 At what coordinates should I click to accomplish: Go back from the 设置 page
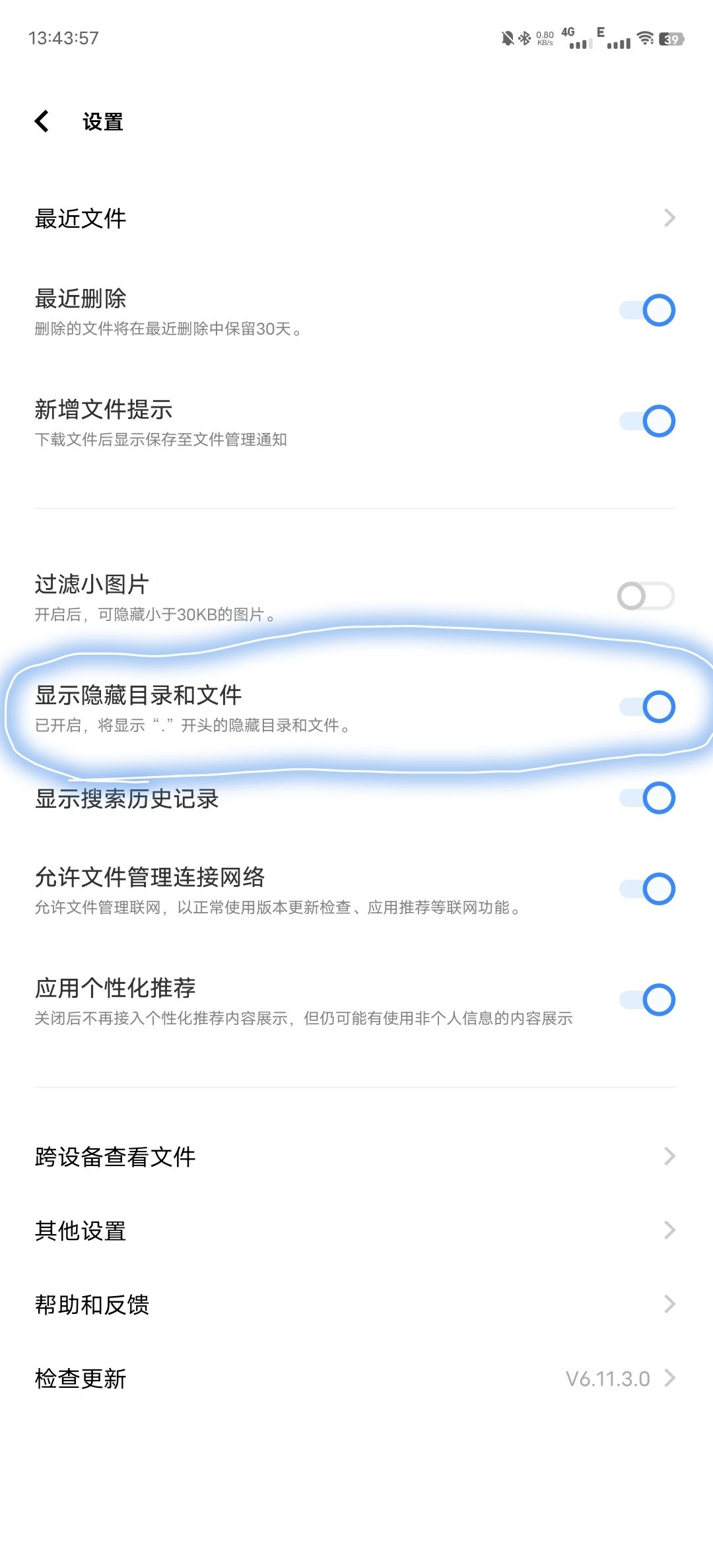point(42,121)
